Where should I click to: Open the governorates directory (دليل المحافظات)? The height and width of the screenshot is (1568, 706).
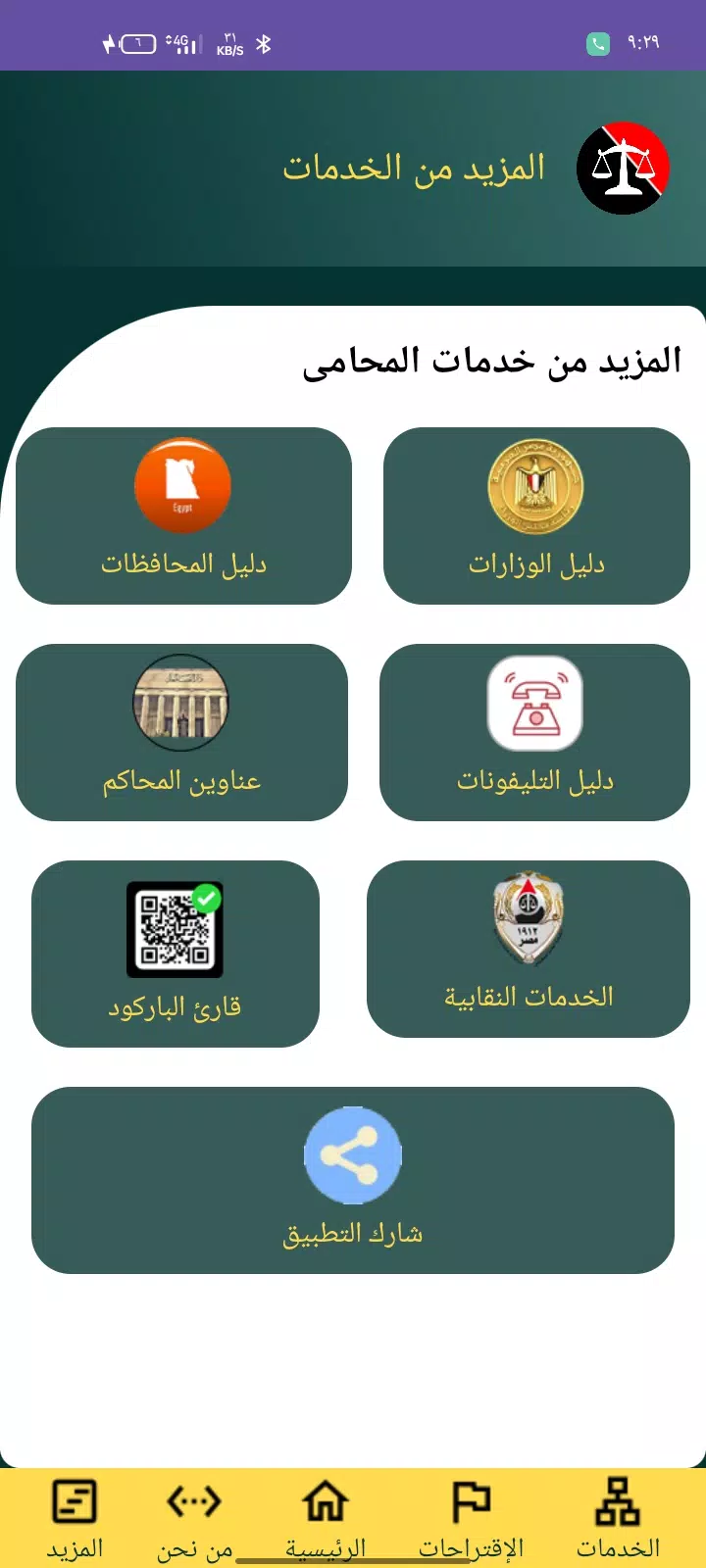(x=183, y=515)
